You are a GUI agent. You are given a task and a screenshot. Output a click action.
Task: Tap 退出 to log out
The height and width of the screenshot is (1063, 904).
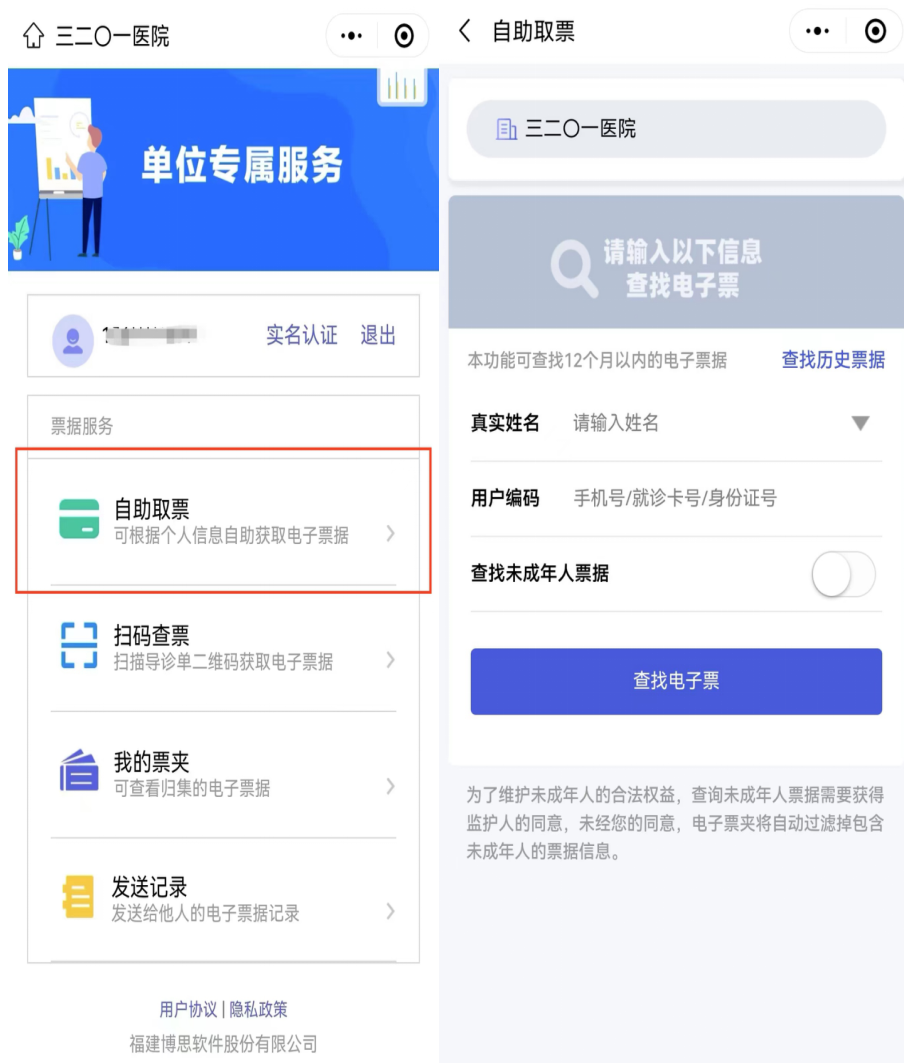(378, 335)
